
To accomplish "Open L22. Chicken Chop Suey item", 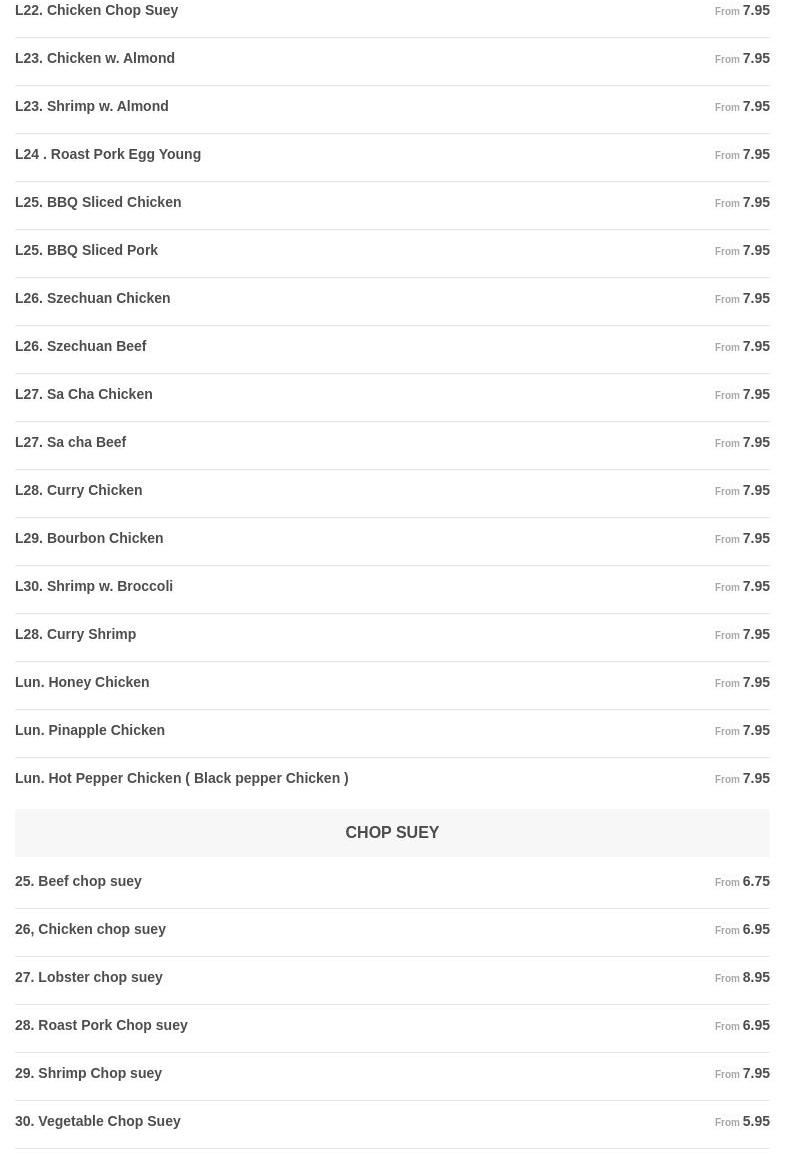I will coord(97,10).
